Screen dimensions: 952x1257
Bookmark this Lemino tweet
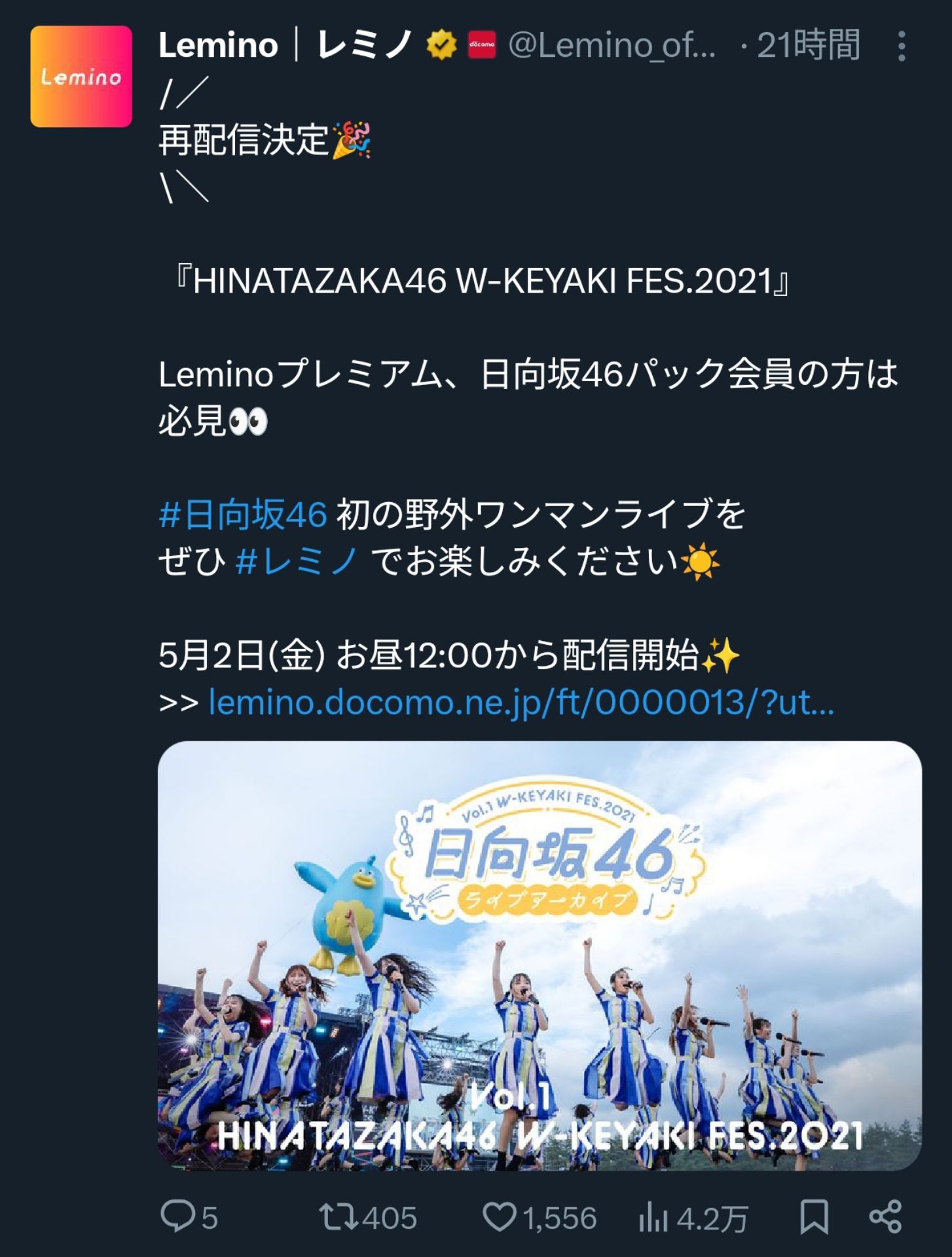click(815, 1217)
